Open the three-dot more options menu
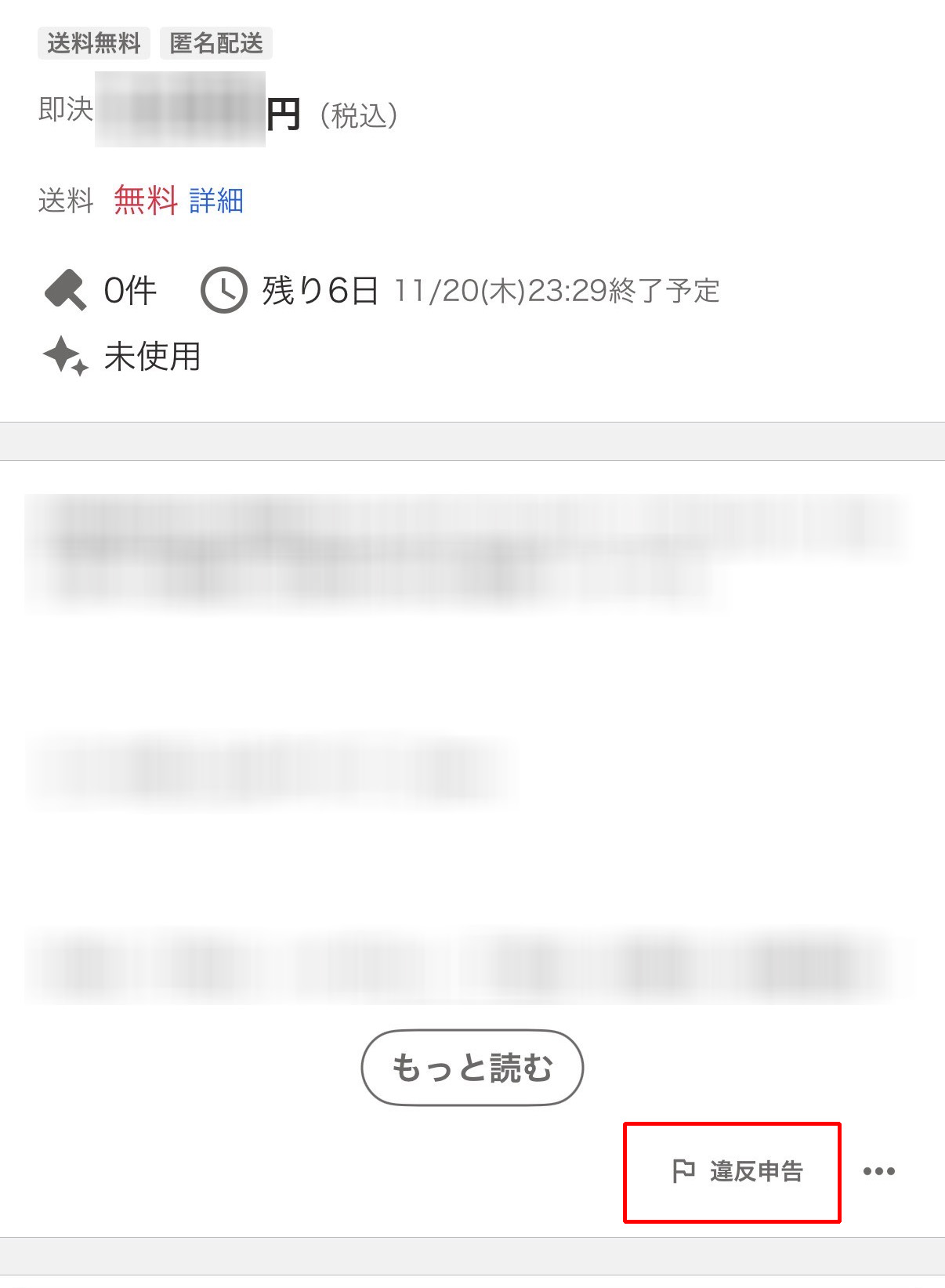The width and height of the screenshot is (945, 1288). pos(878,1171)
